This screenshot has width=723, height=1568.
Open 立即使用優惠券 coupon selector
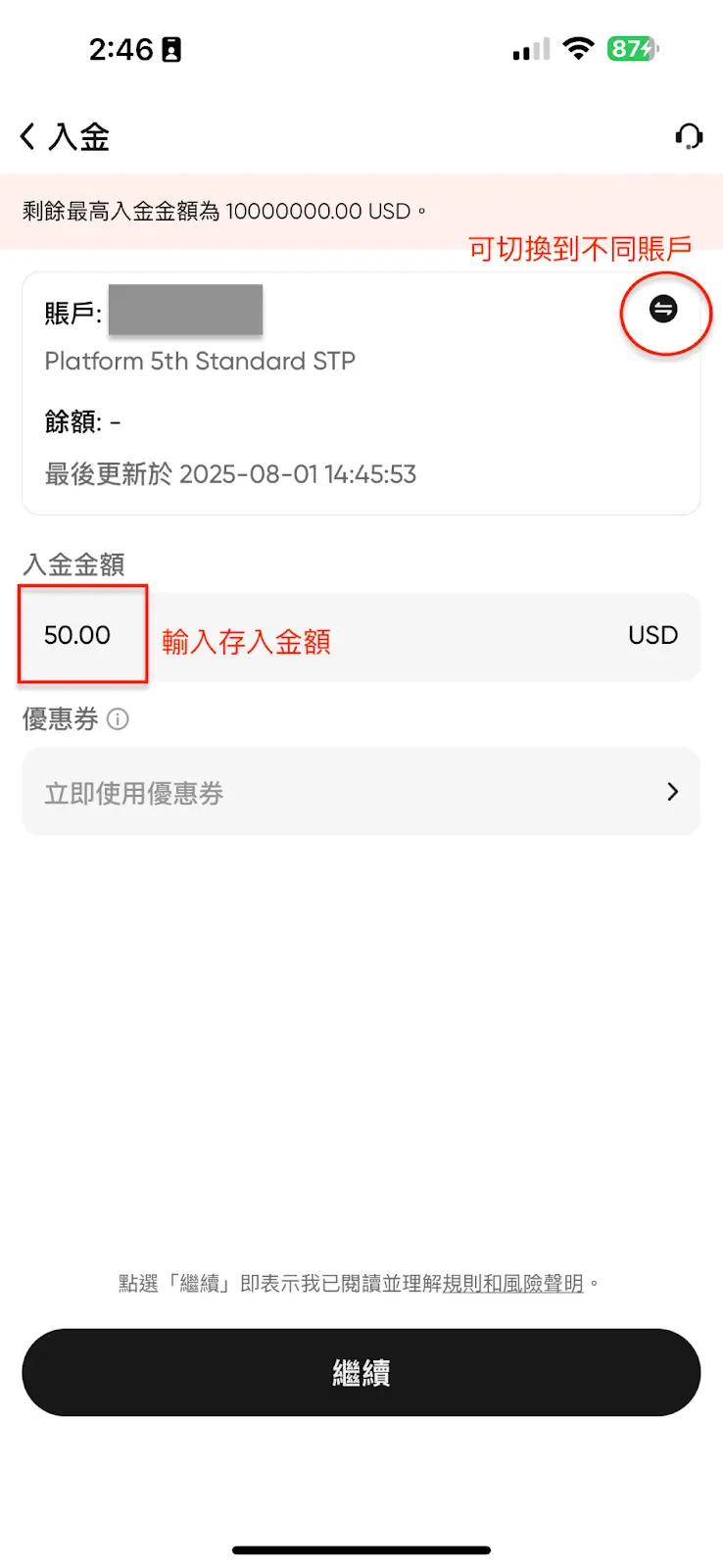(361, 792)
